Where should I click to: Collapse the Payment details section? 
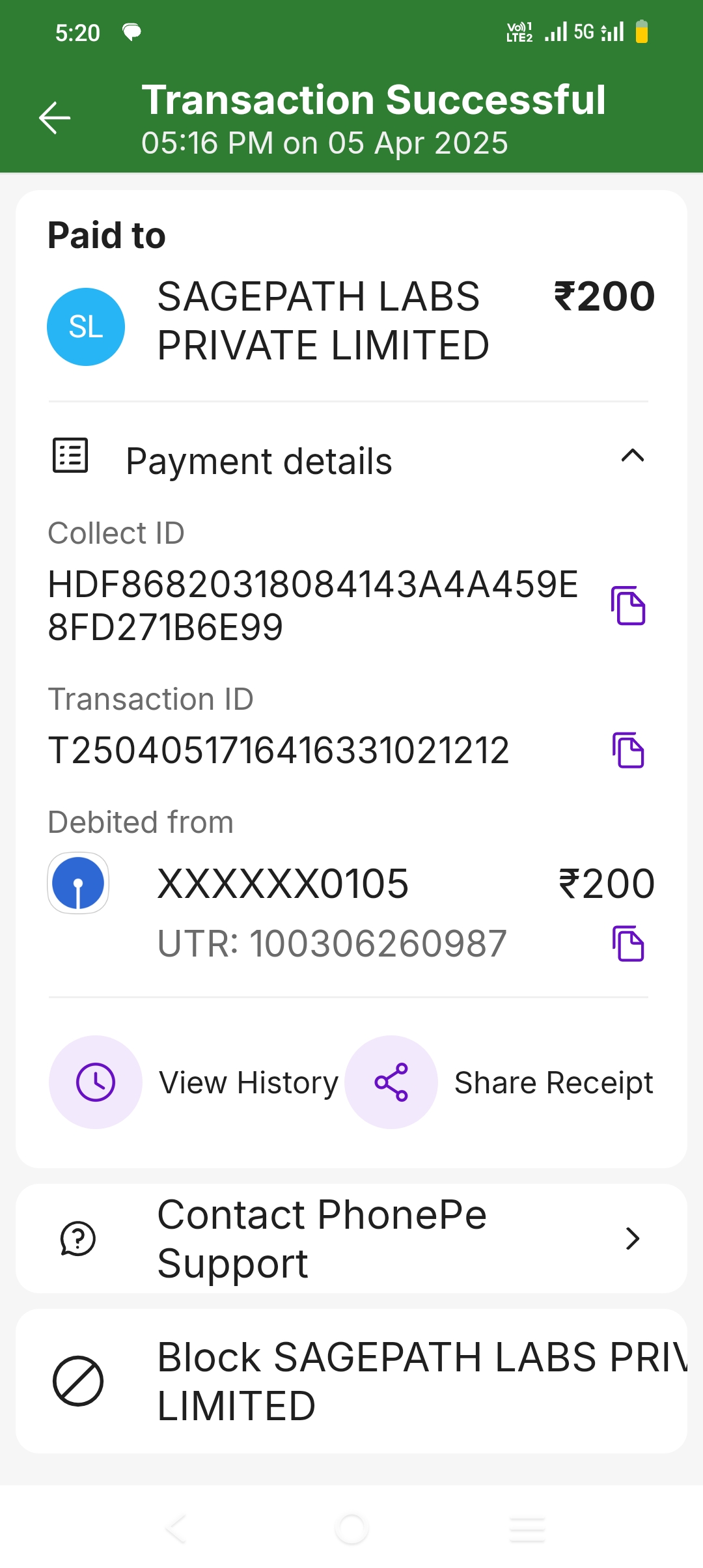pos(632,456)
